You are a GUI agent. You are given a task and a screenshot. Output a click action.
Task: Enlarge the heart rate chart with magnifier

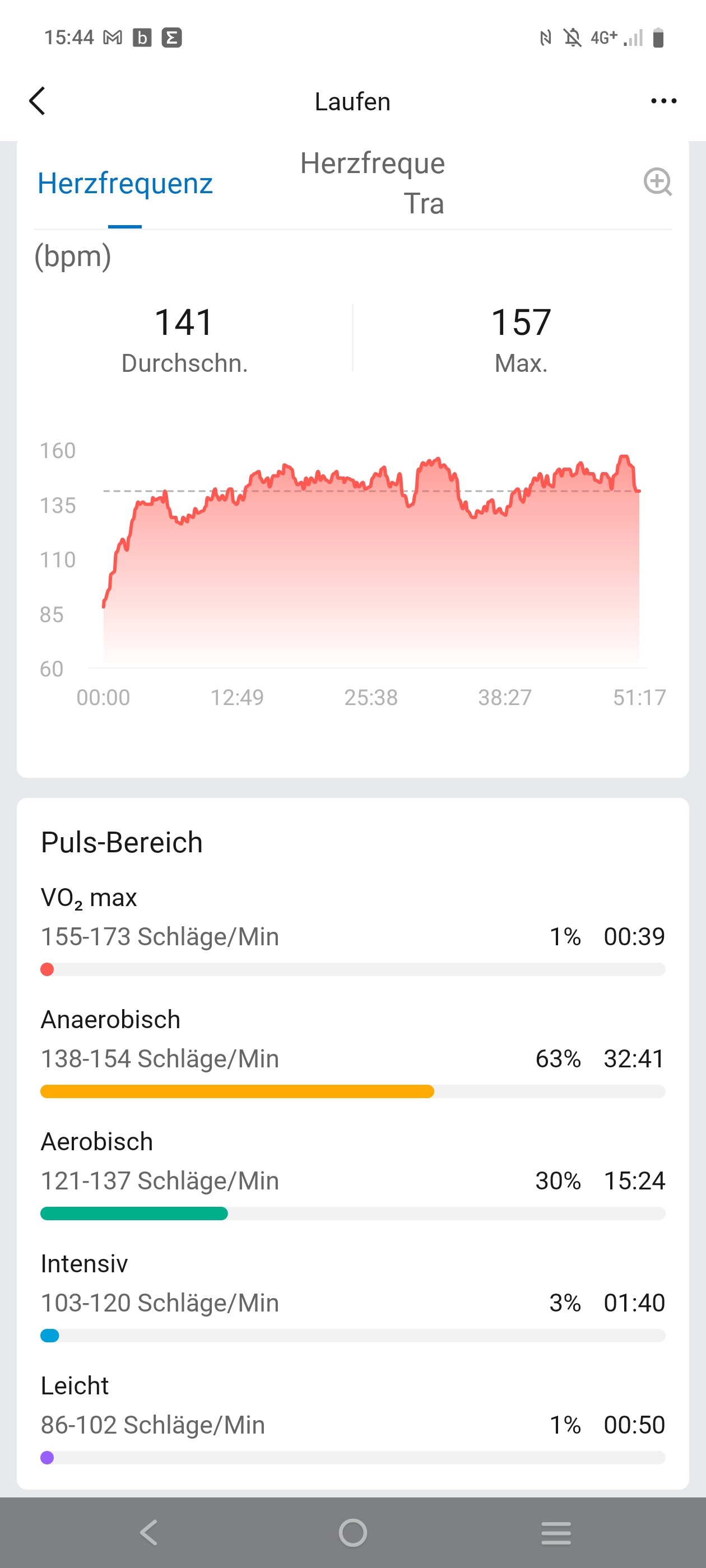coord(657,181)
